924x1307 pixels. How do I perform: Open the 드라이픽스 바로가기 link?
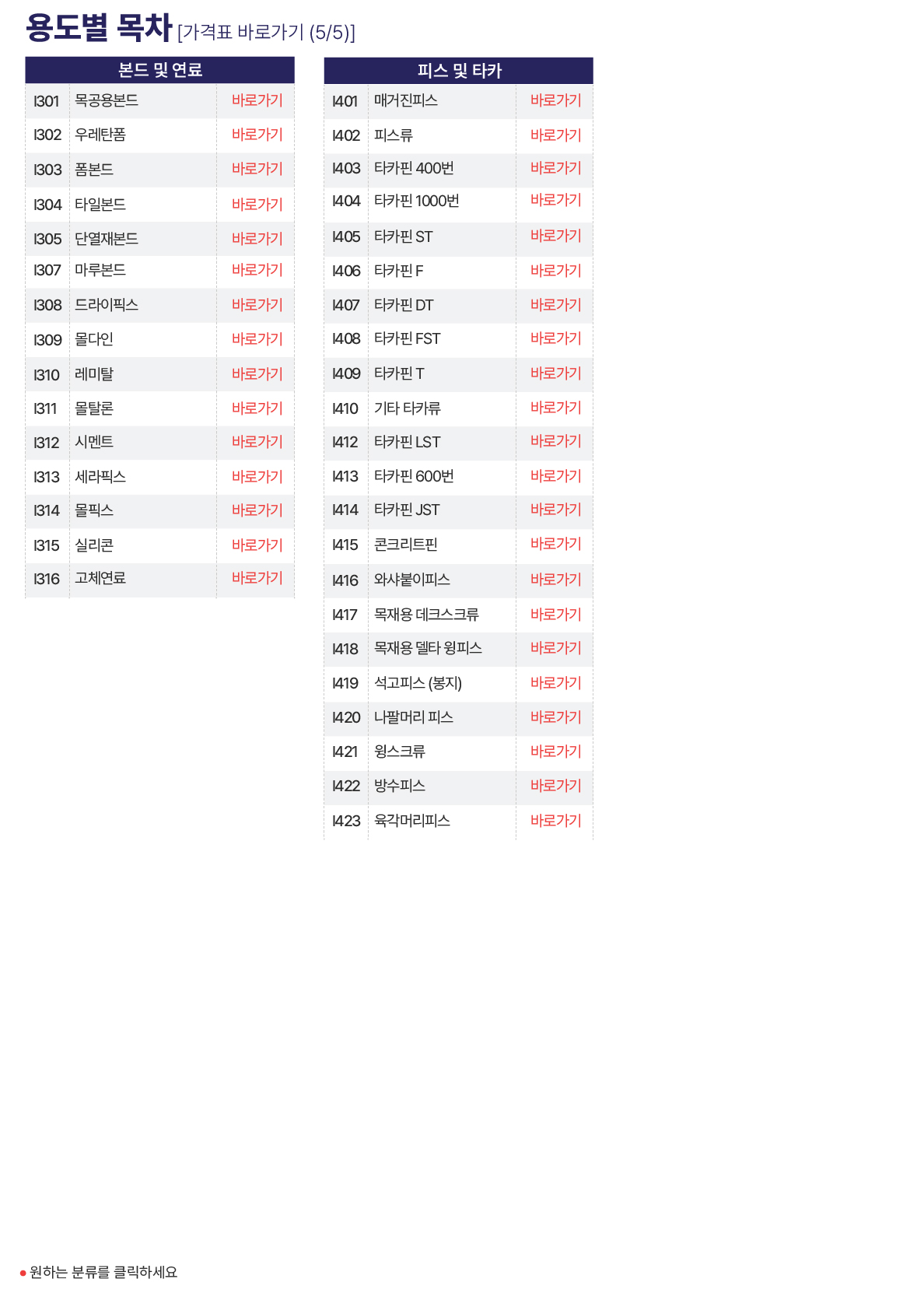257,305
